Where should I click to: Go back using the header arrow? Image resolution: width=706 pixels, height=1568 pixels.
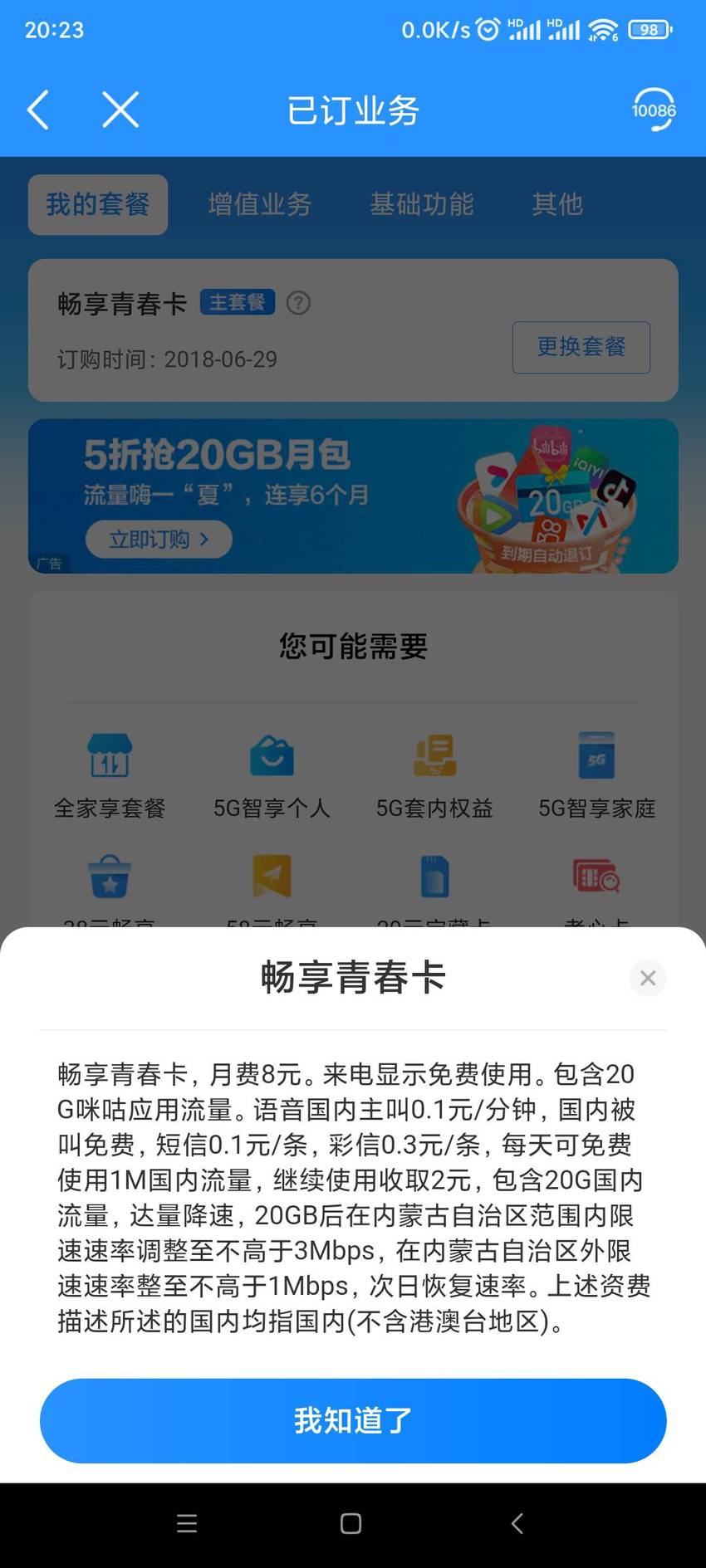38,110
